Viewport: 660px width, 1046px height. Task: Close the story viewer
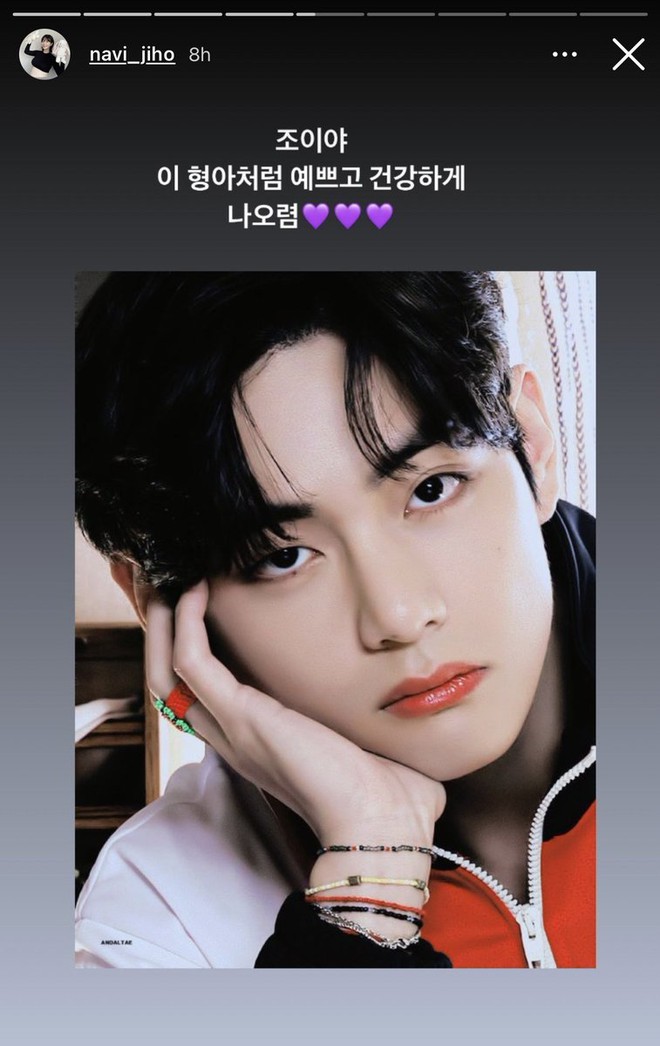pos(628,54)
